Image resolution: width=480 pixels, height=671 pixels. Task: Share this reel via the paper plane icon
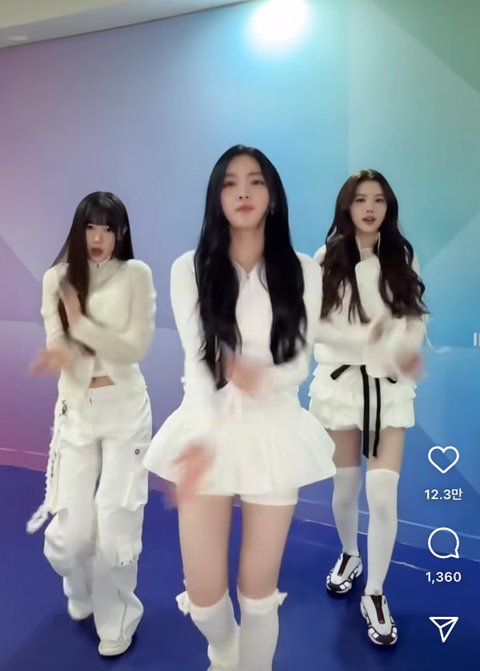444,629
